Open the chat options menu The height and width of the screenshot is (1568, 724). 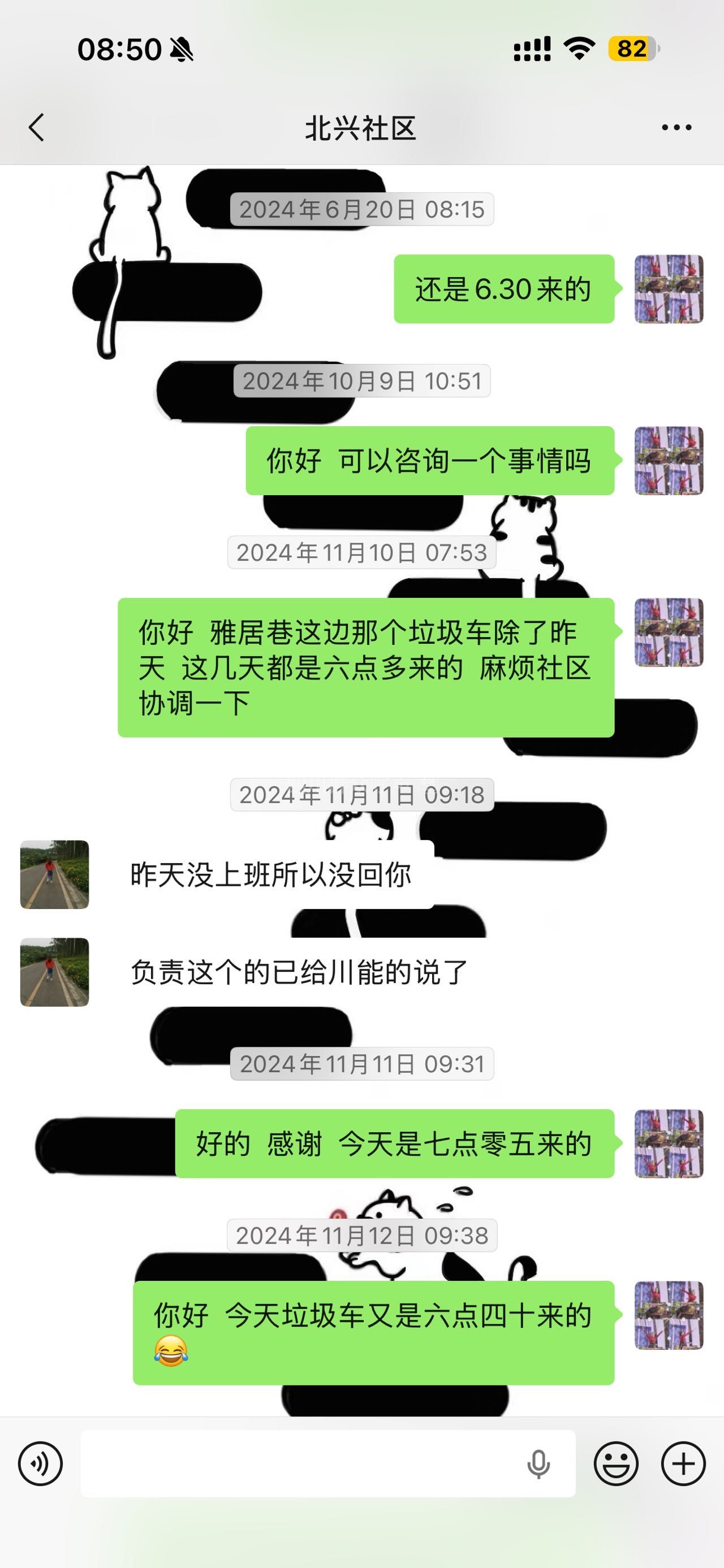point(676,128)
